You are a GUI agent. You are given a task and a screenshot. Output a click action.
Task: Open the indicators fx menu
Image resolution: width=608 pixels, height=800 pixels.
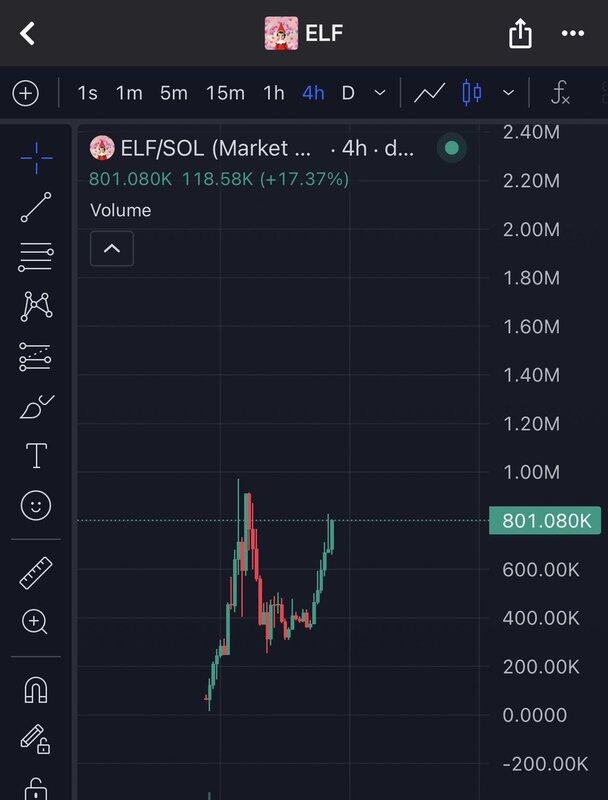click(561, 93)
